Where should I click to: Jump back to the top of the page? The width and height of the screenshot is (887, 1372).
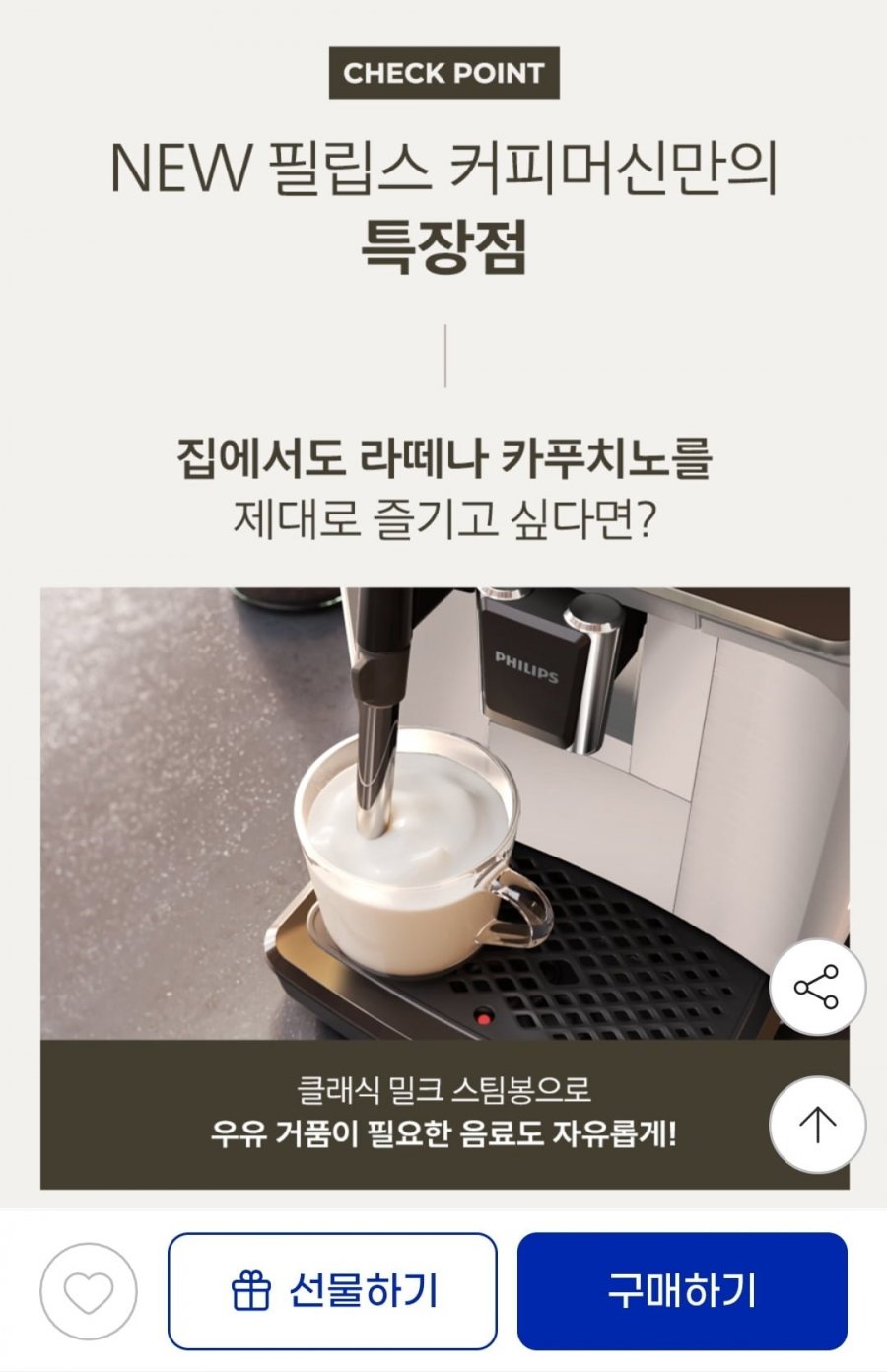click(x=816, y=1124)
